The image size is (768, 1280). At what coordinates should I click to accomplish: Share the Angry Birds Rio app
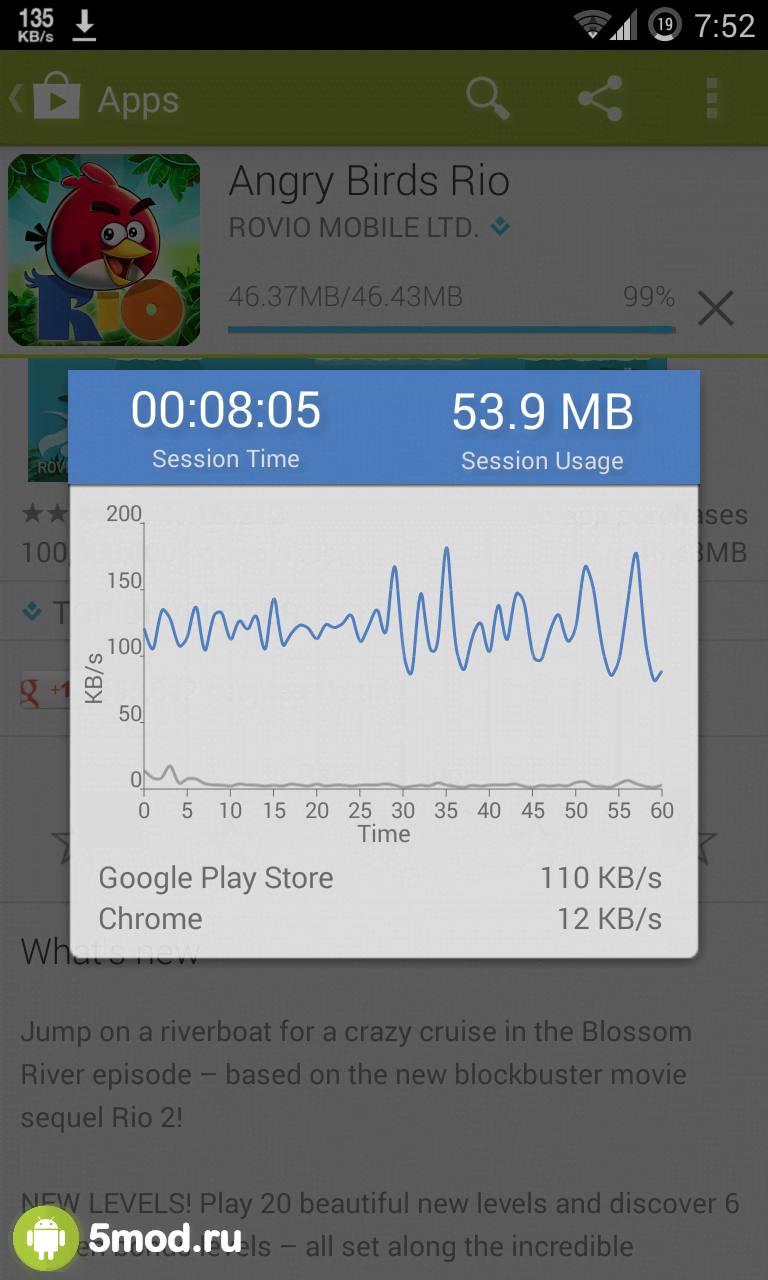(600, 99)
